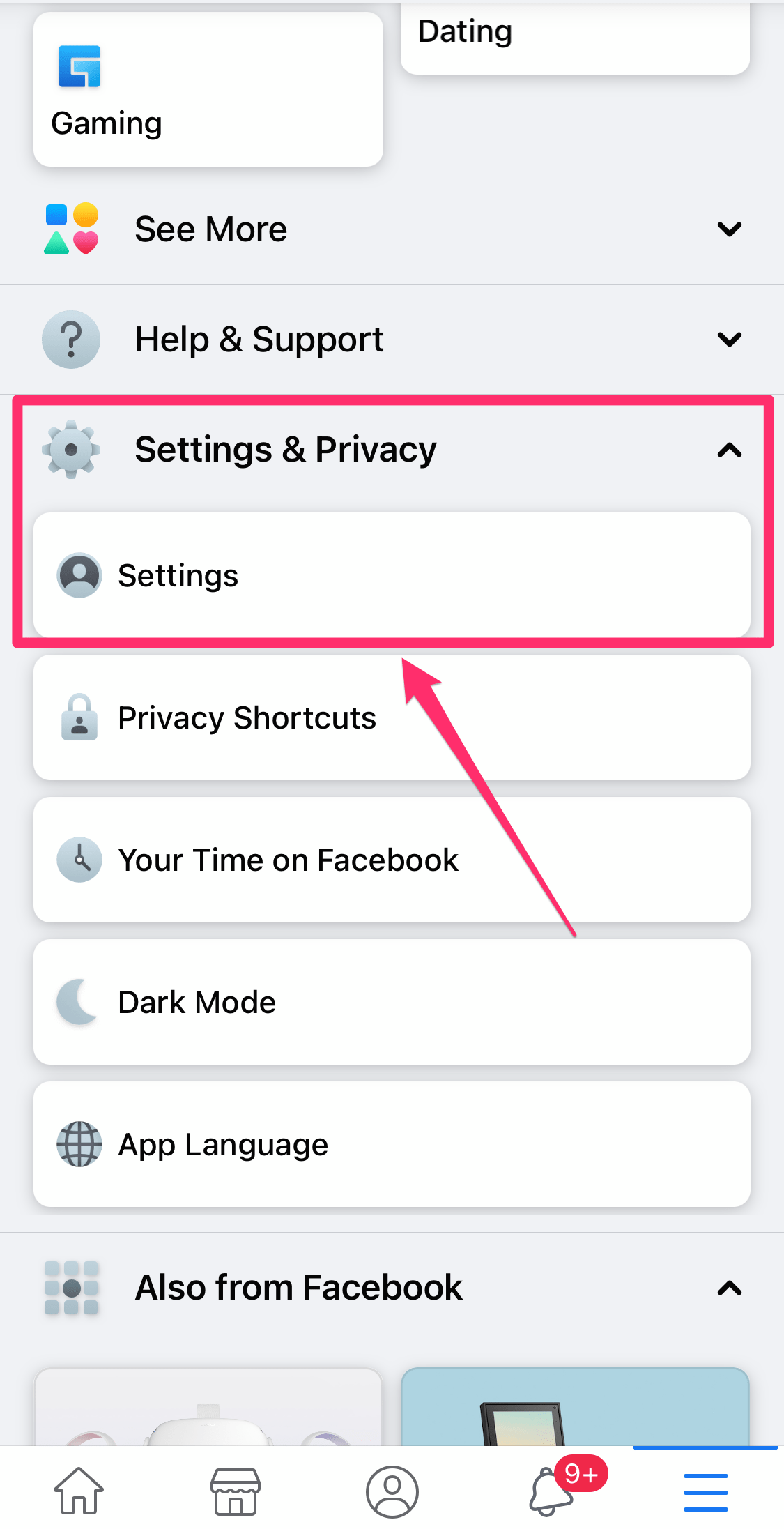
Task: Open Privacy Shortcuts
Action: click(x=392, y=718)
